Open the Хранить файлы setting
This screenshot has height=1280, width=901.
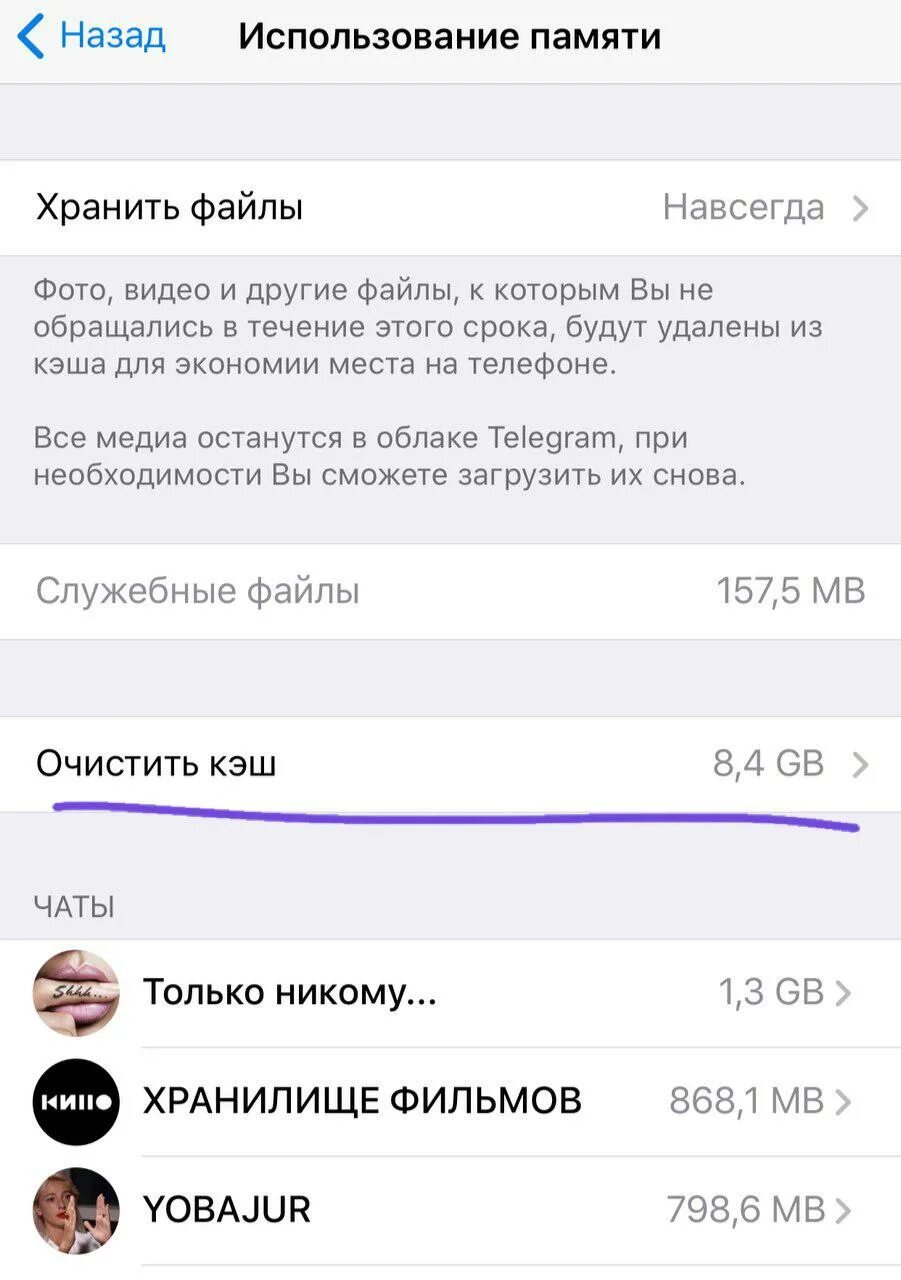[x=450, y=208]
